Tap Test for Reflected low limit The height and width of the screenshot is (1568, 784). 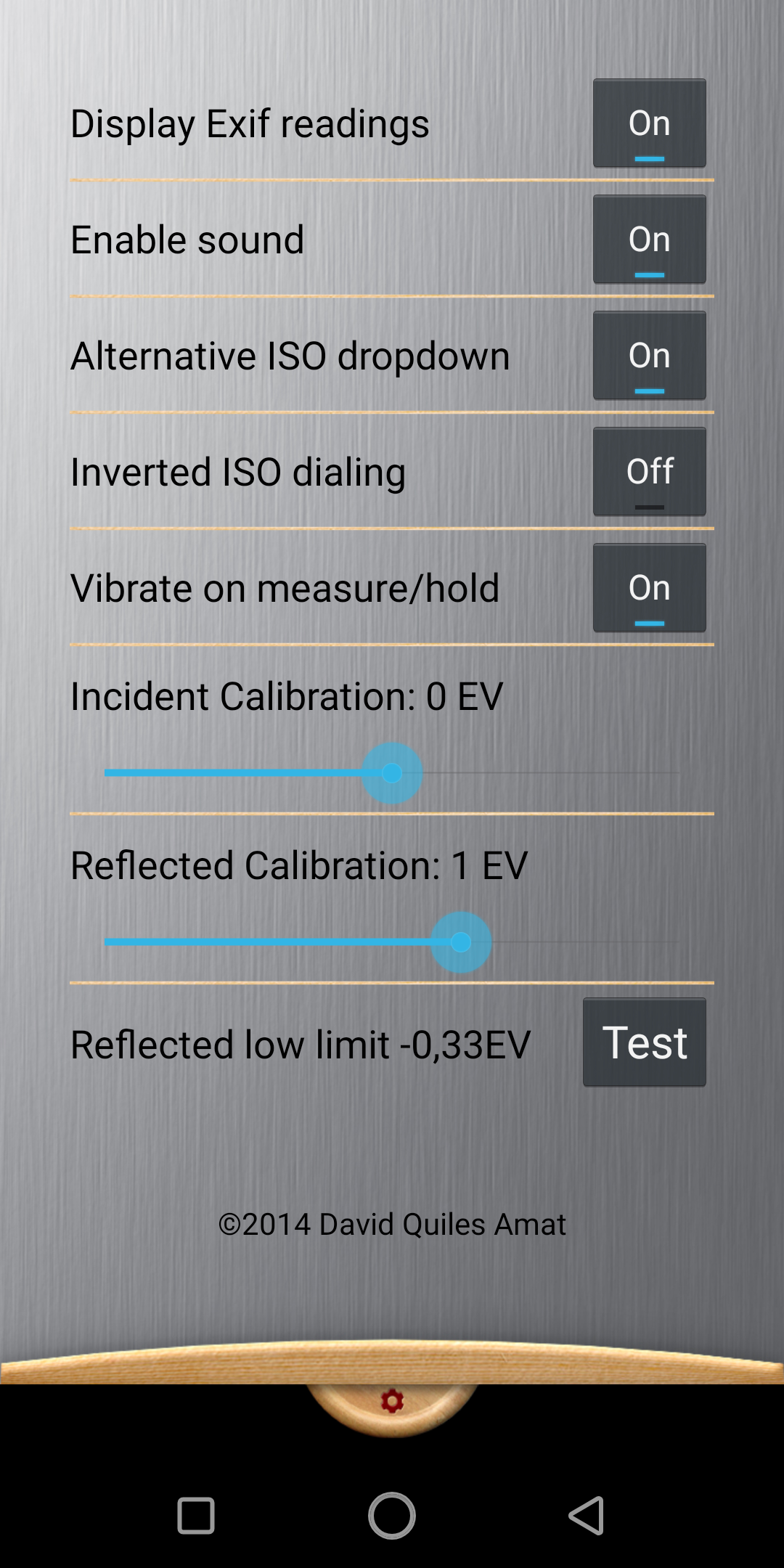645,1042
